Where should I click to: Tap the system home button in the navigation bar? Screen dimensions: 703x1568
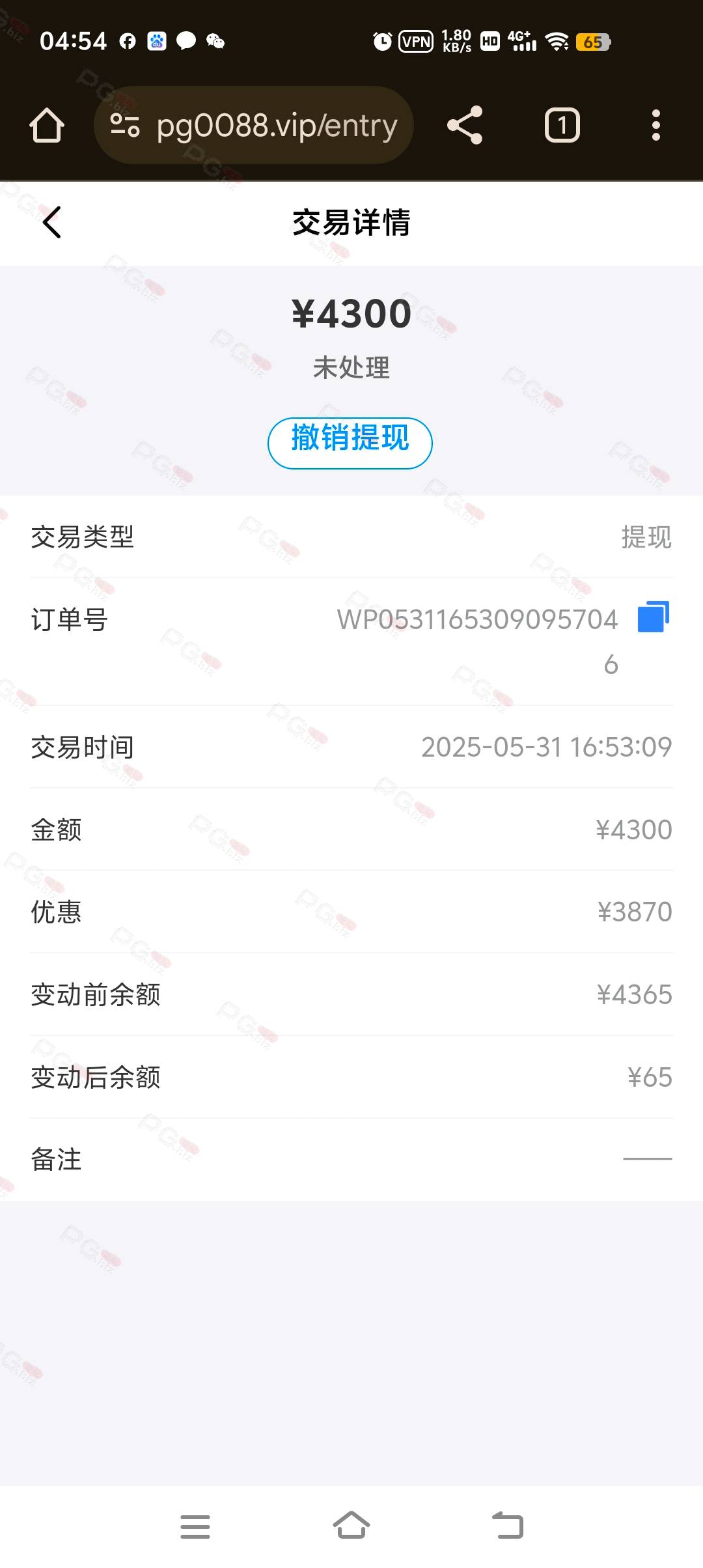click(351, 1525)
